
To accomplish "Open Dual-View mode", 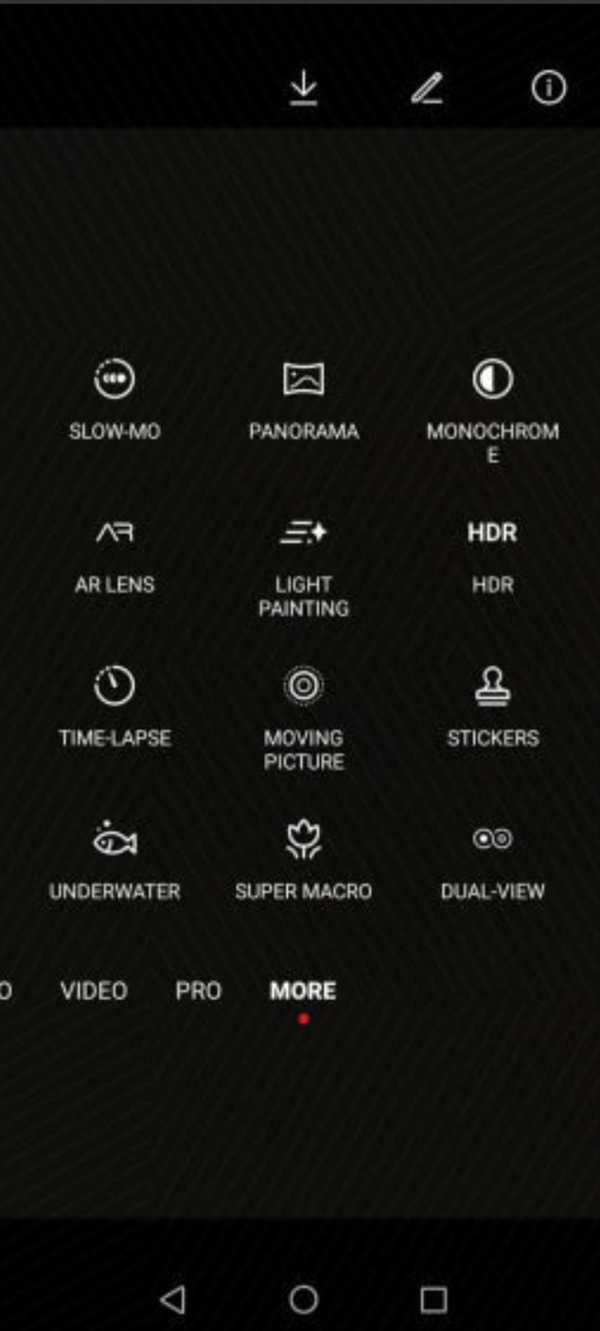I will pyautogui.click(x=492, y=862).
